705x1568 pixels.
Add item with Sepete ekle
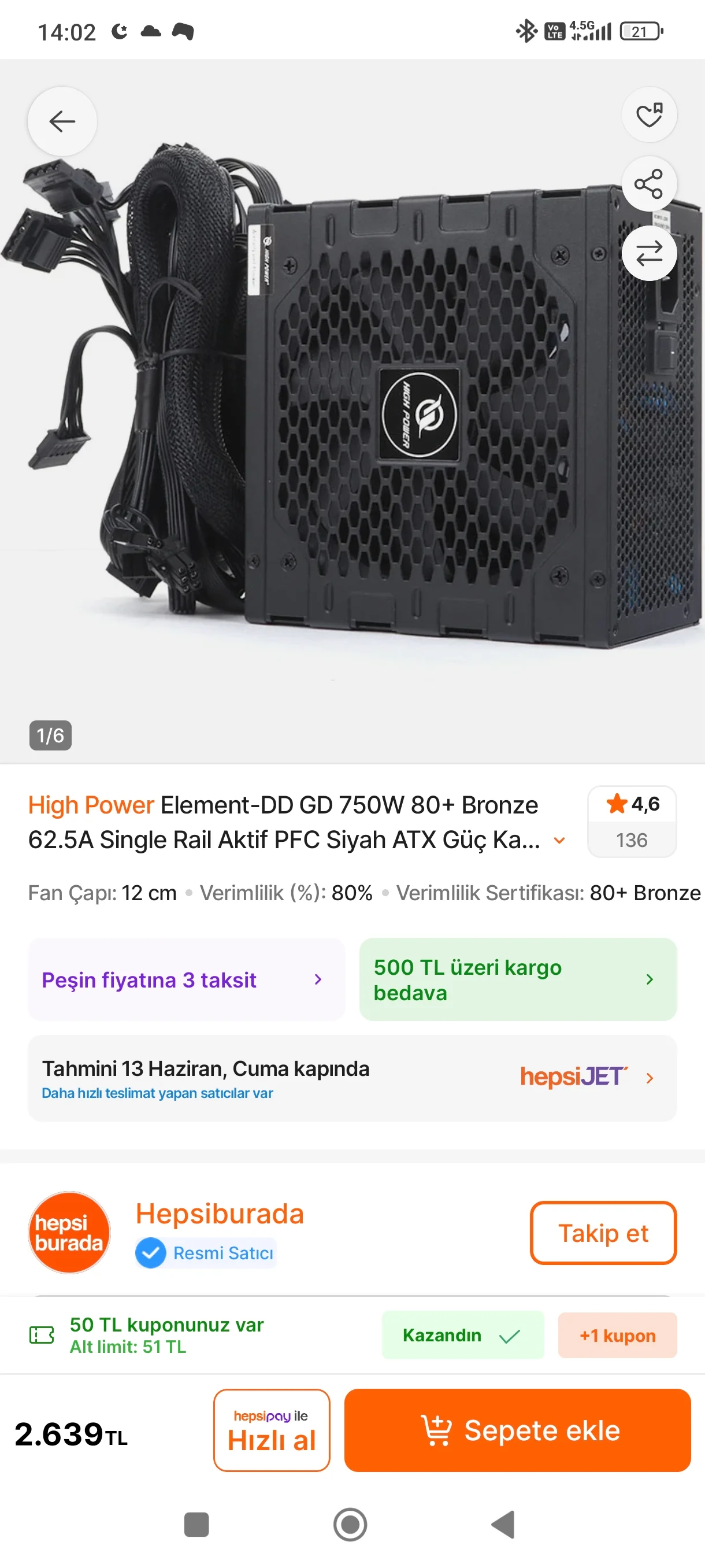[517, 1430]
